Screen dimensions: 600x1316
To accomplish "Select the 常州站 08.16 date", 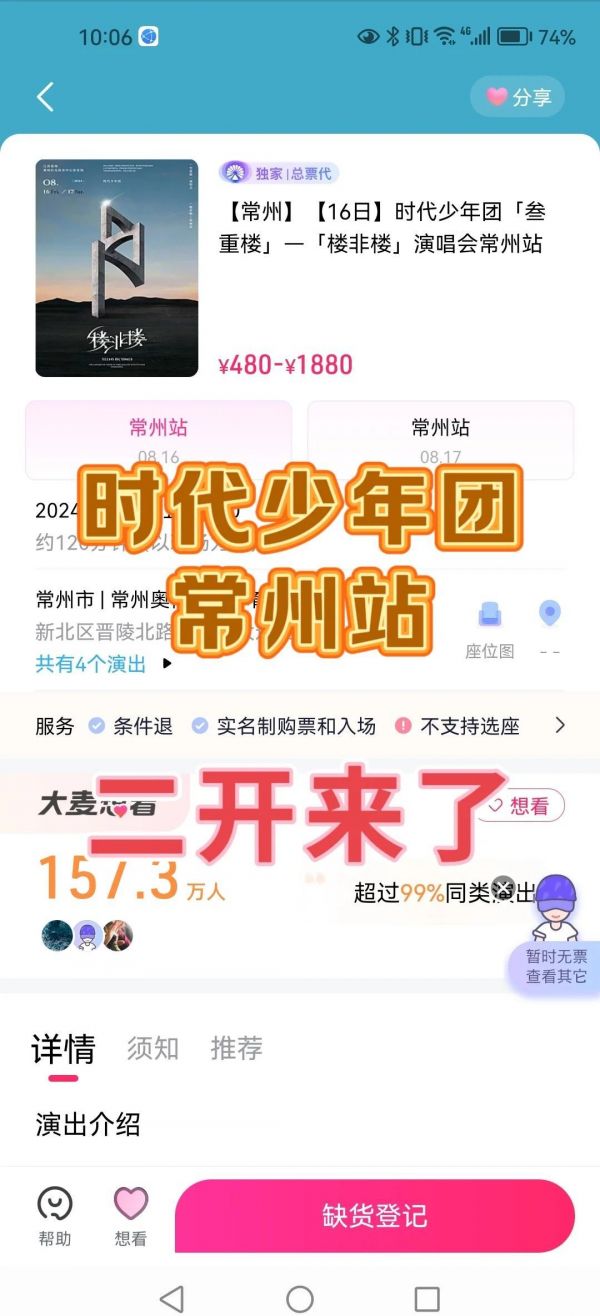I will [x=158, y=440].
